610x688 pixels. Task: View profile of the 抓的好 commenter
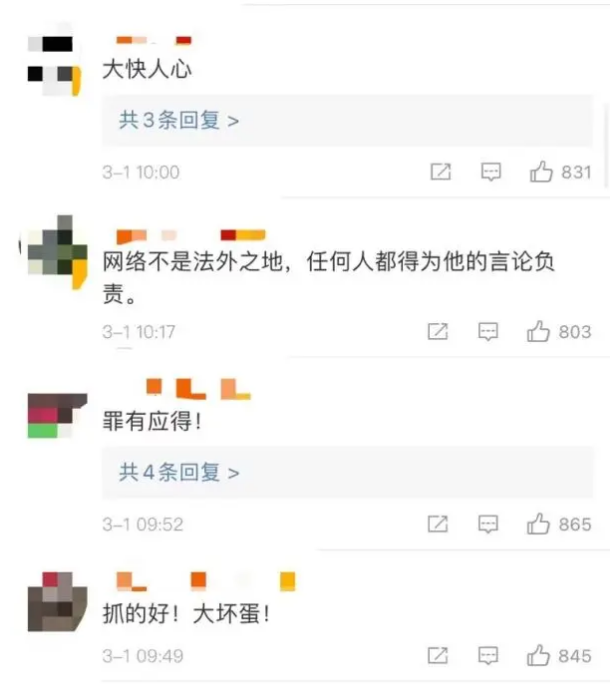[x=56, y=600]
